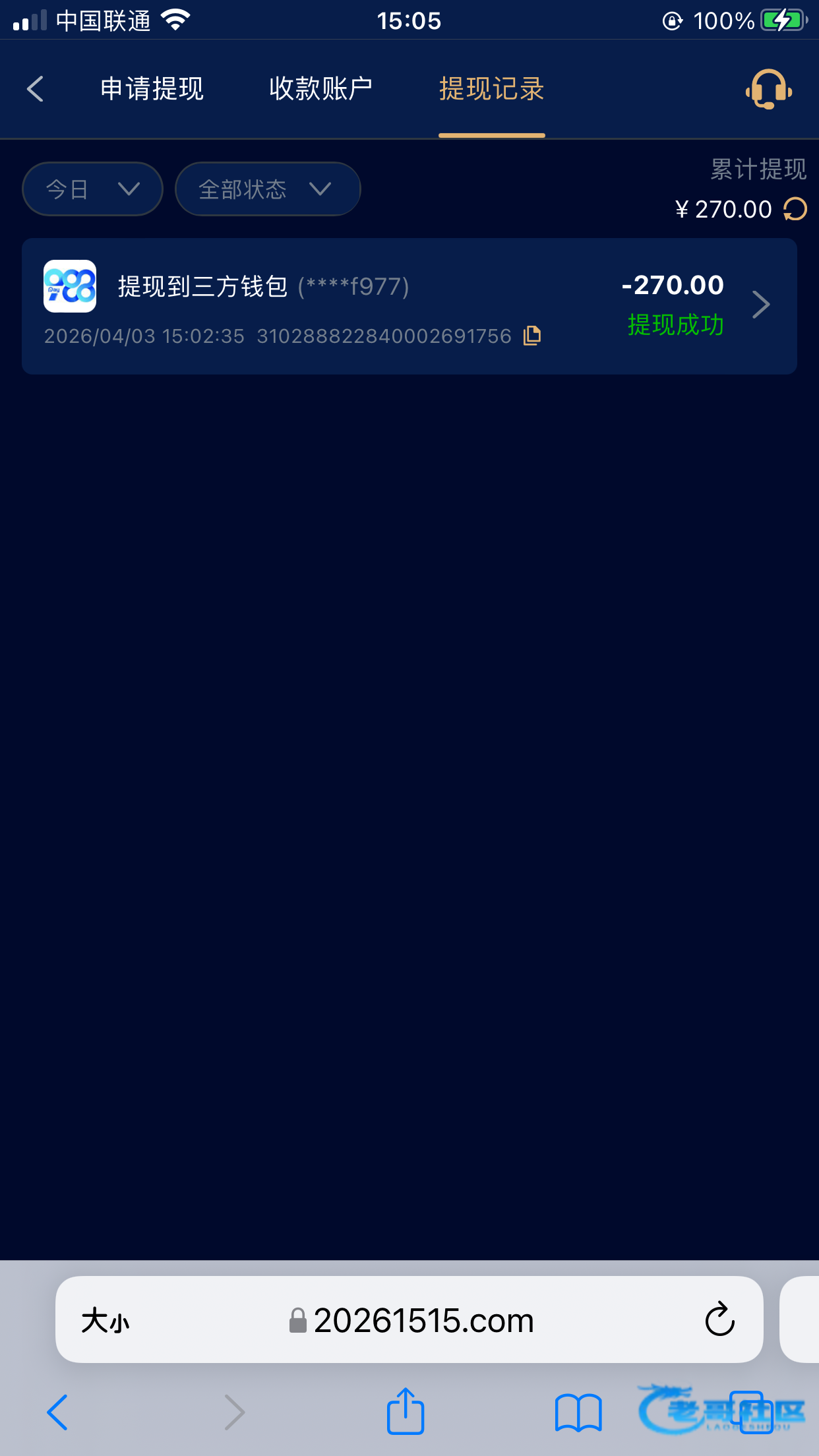
Task: Share this page from Safari toolbar
Action: click(x=405, y=1411)
